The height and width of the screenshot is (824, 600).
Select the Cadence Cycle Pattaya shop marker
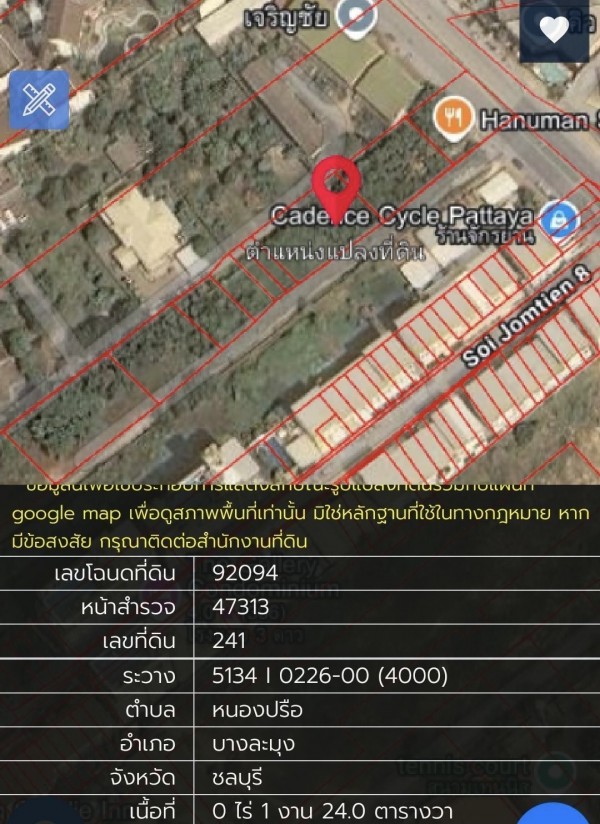558,215
